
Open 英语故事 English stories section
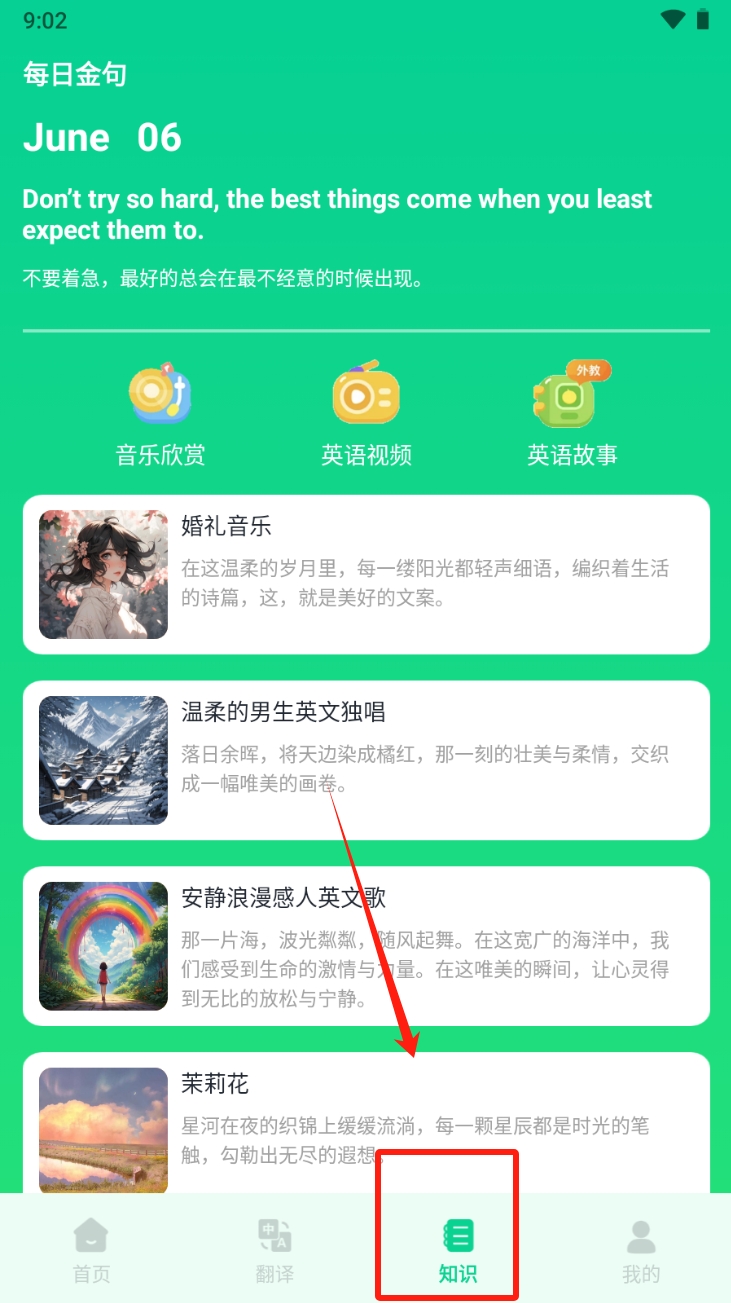click(572, 416)
